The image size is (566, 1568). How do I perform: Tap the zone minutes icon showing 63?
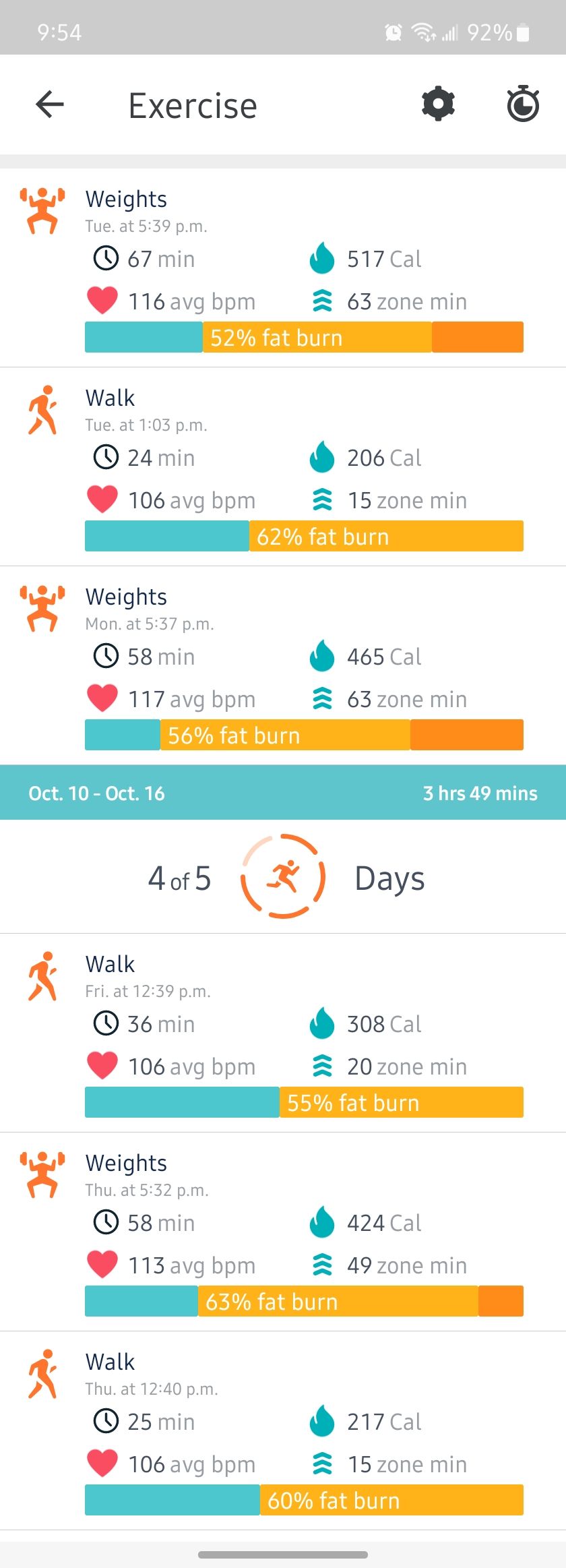[323, 301]
